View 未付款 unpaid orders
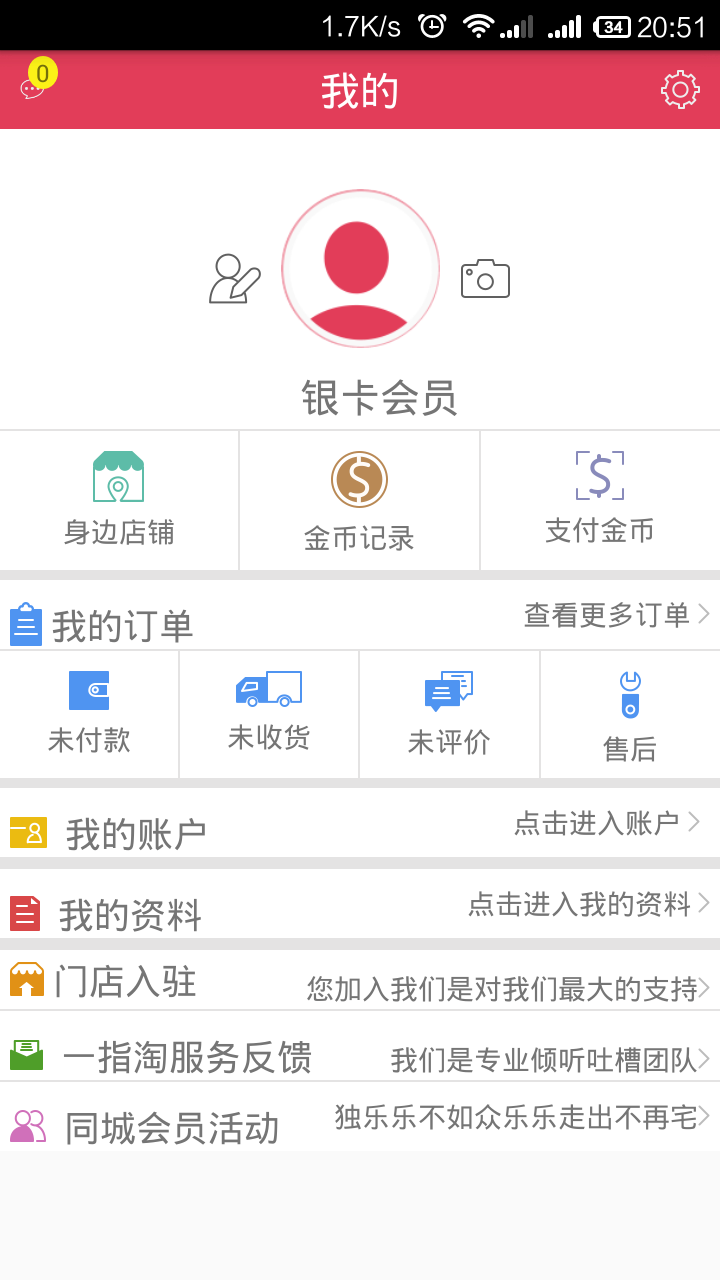 [89, 713]
